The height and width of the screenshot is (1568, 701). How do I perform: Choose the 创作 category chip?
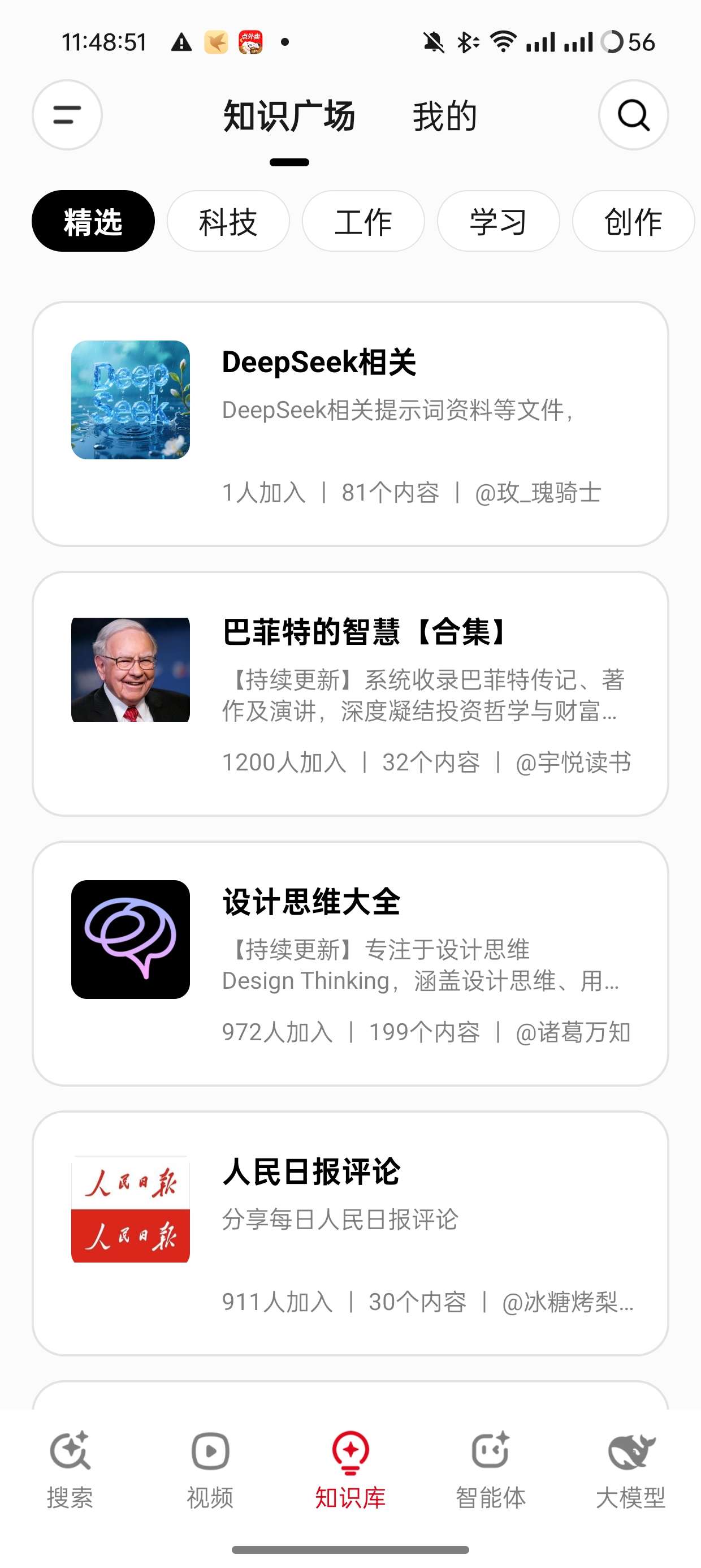(633, 221)
